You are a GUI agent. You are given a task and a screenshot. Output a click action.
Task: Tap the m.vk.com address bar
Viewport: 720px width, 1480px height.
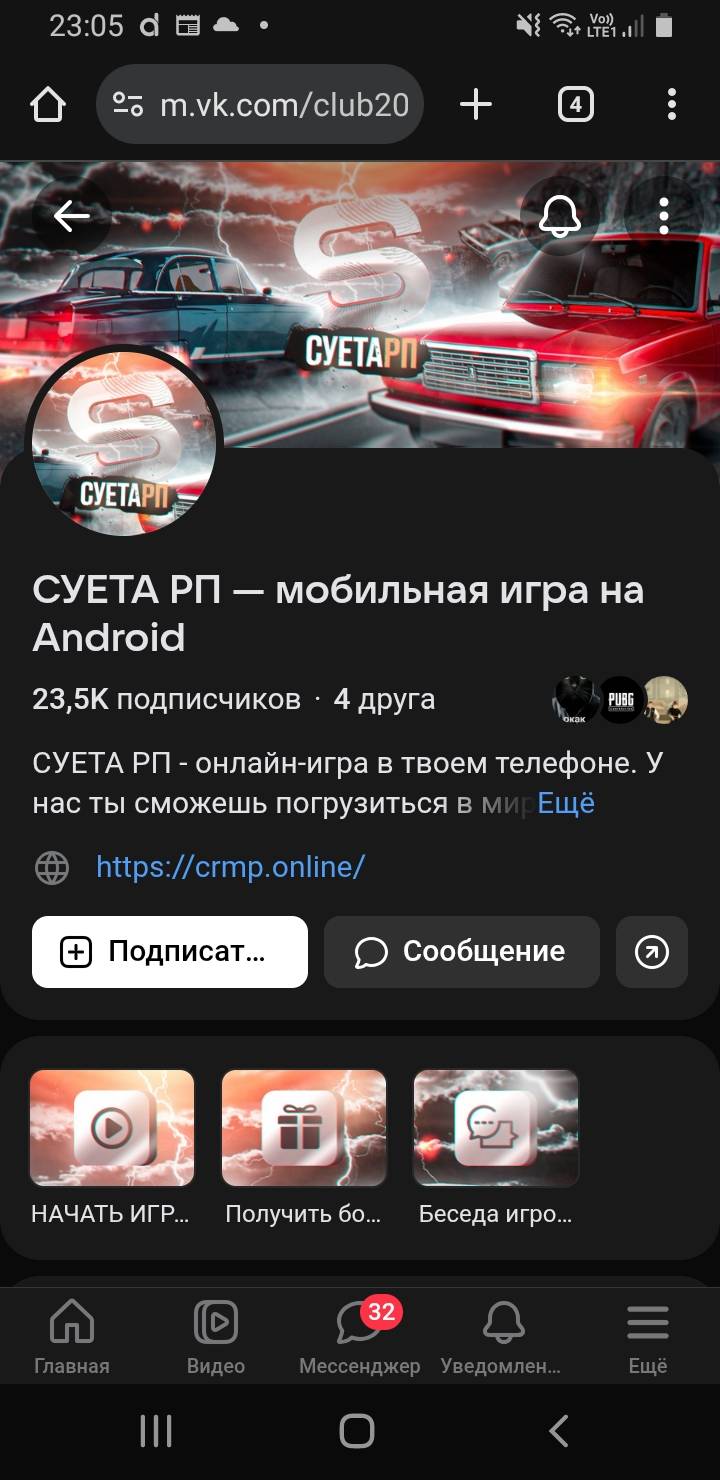click(x=260, y=104)
